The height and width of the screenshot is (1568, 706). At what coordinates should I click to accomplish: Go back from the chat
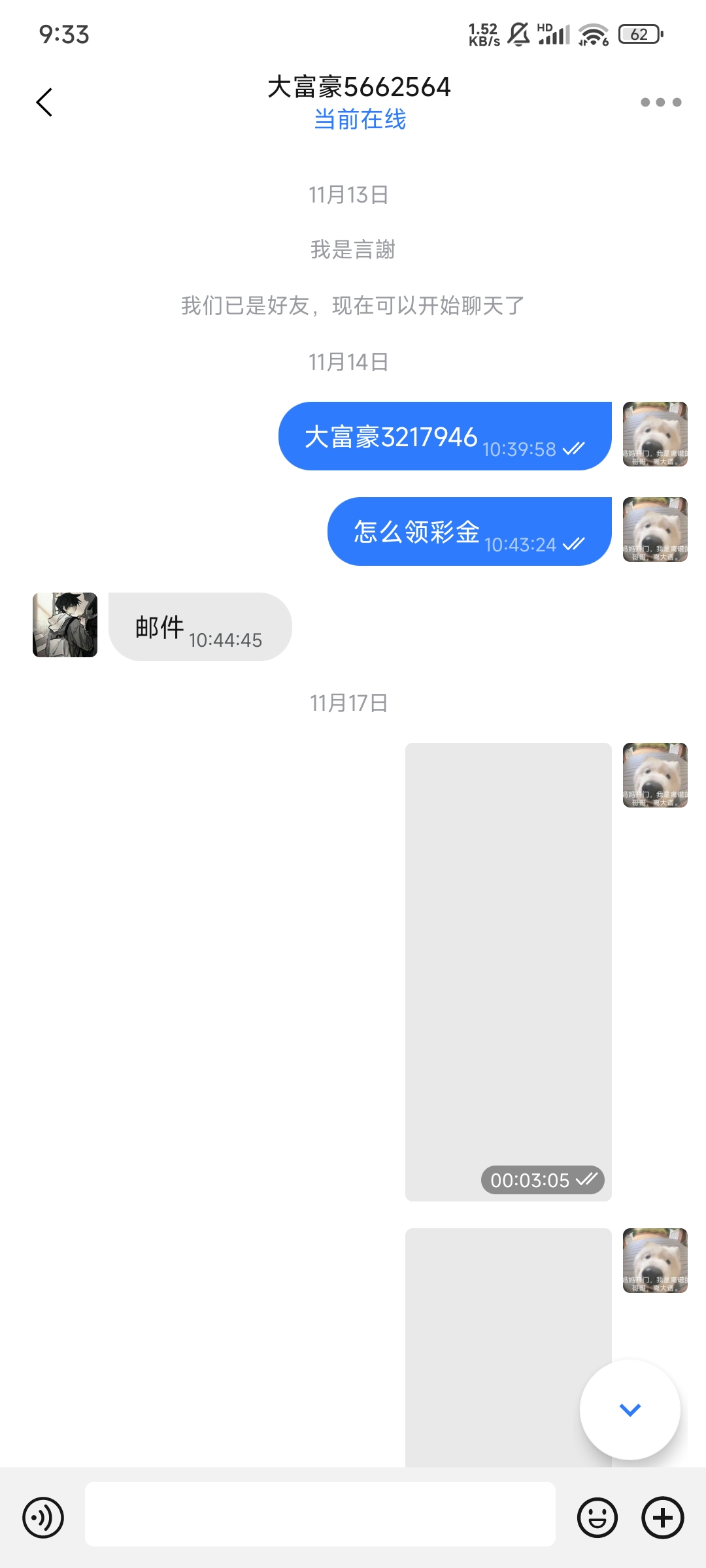[44, 103]
